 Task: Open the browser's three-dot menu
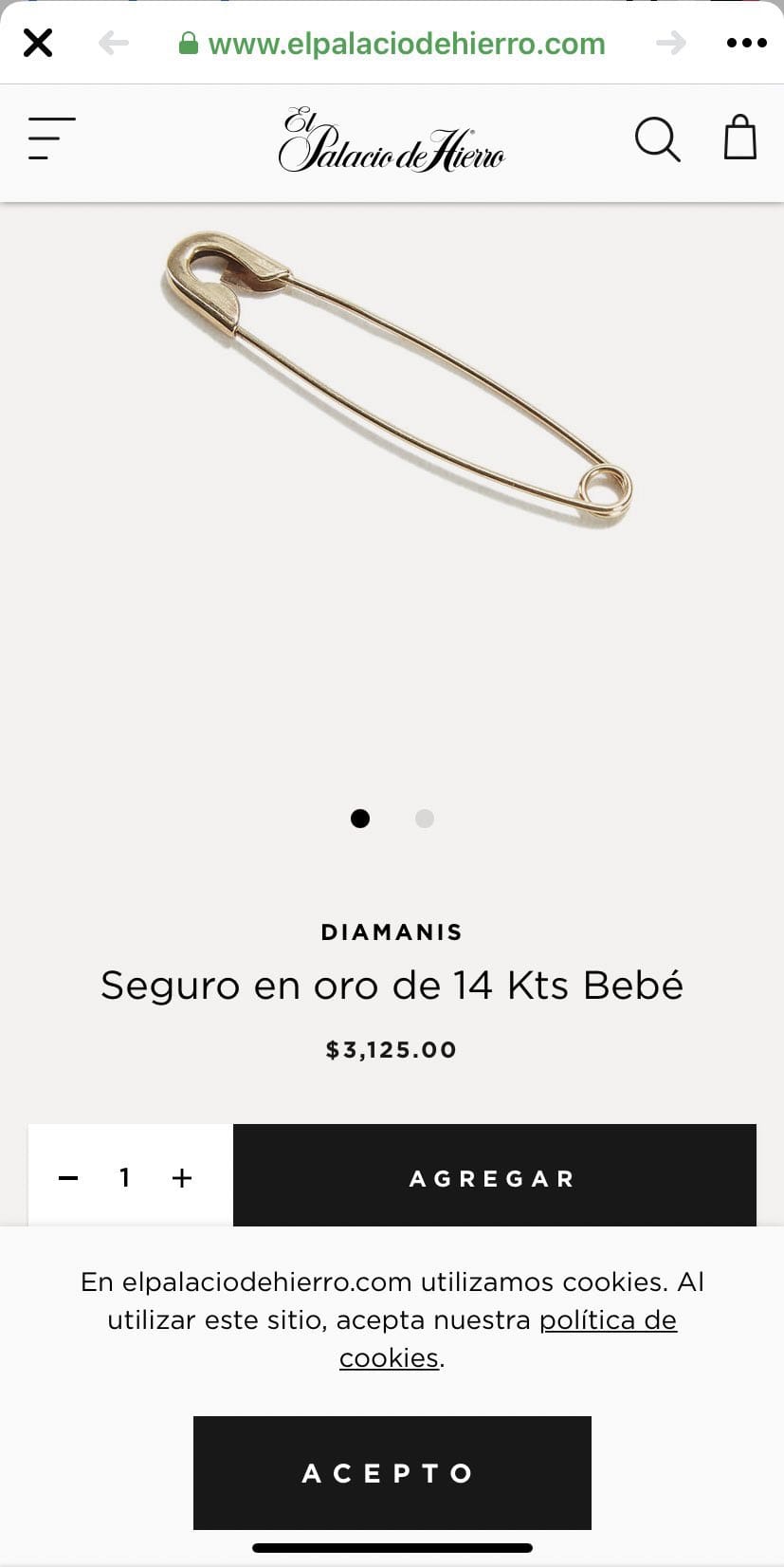click(x=746, y=43)
